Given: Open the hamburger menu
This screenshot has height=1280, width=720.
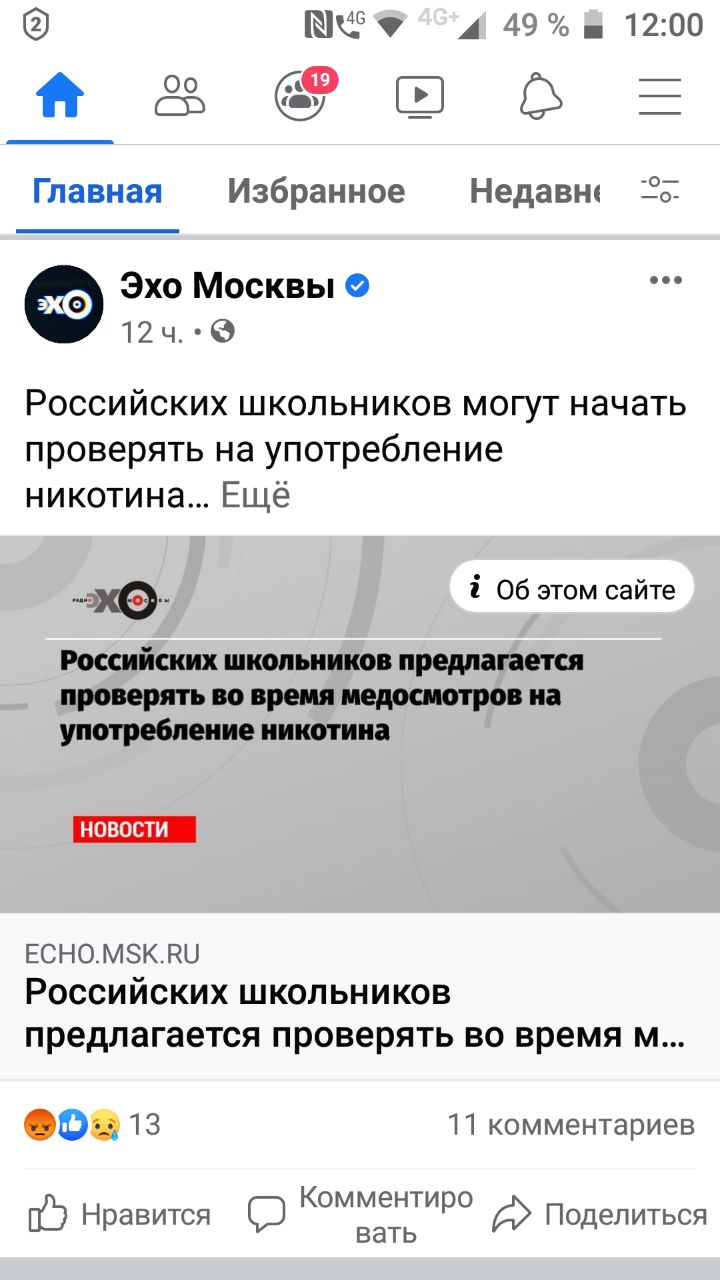Looking at the screenshot, I should click(x=660, y=97).
